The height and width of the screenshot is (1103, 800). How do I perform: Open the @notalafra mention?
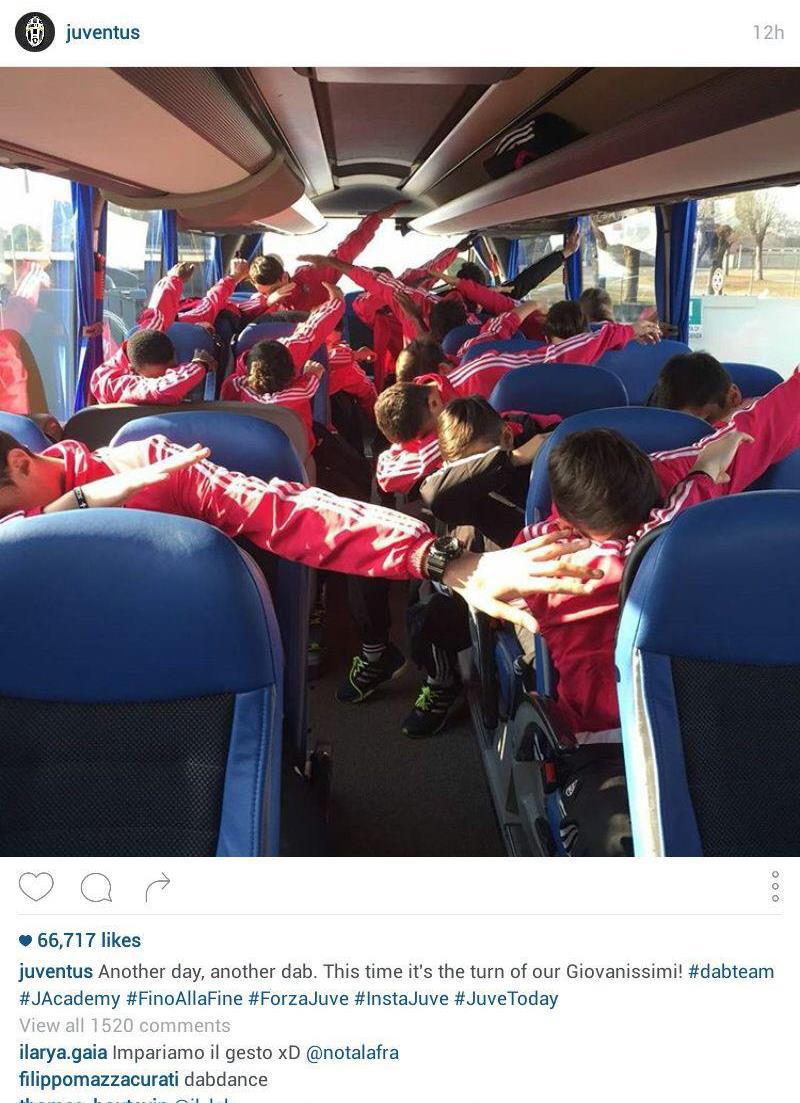(x=352, y=1053)
